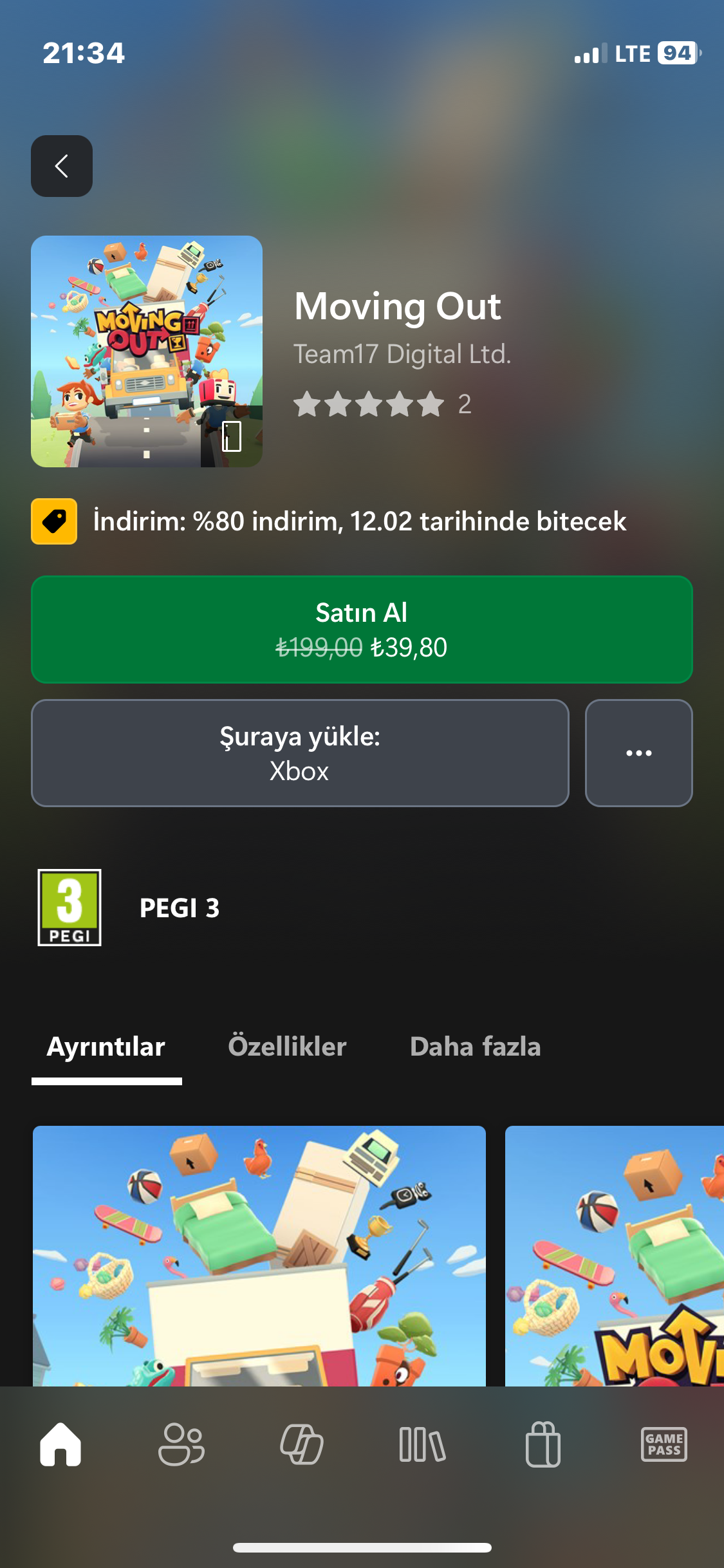The width and height of the screenshot is (724, 1568).
Task: Go back using the arrow button
Action: [x=62, y=166]
